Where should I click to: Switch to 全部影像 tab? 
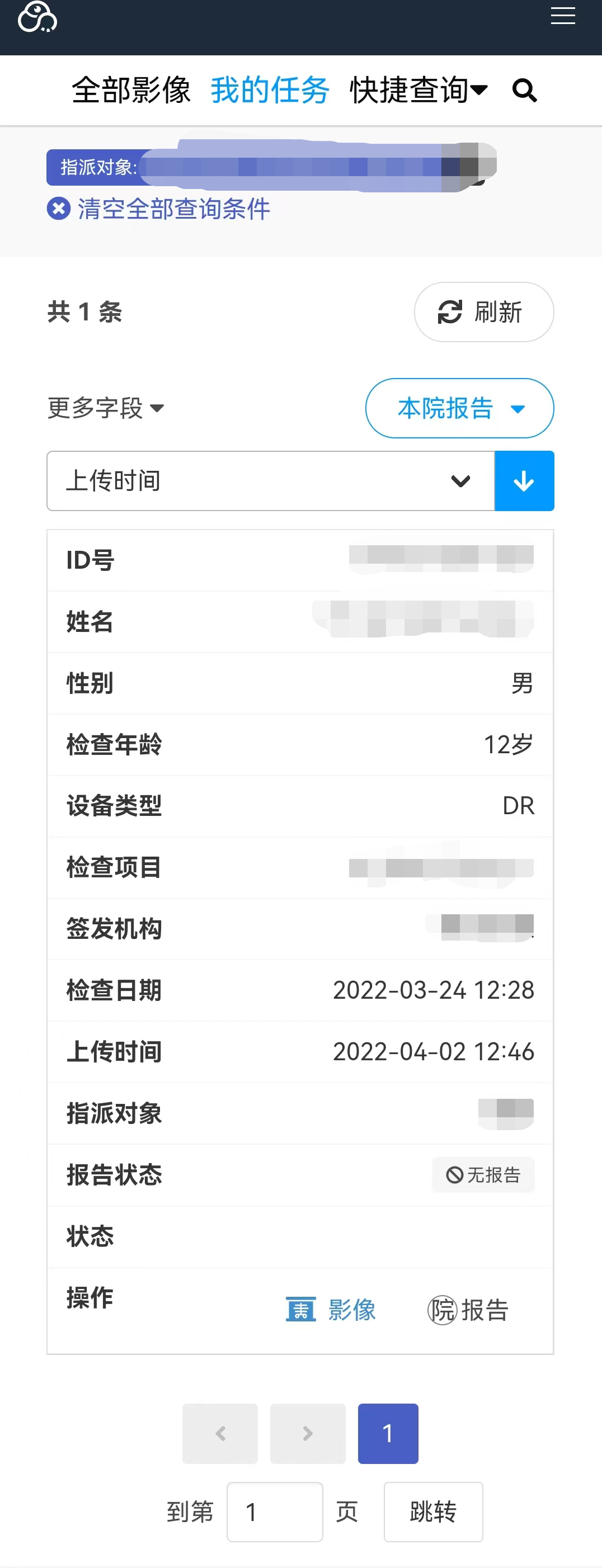tap(131, 91)
